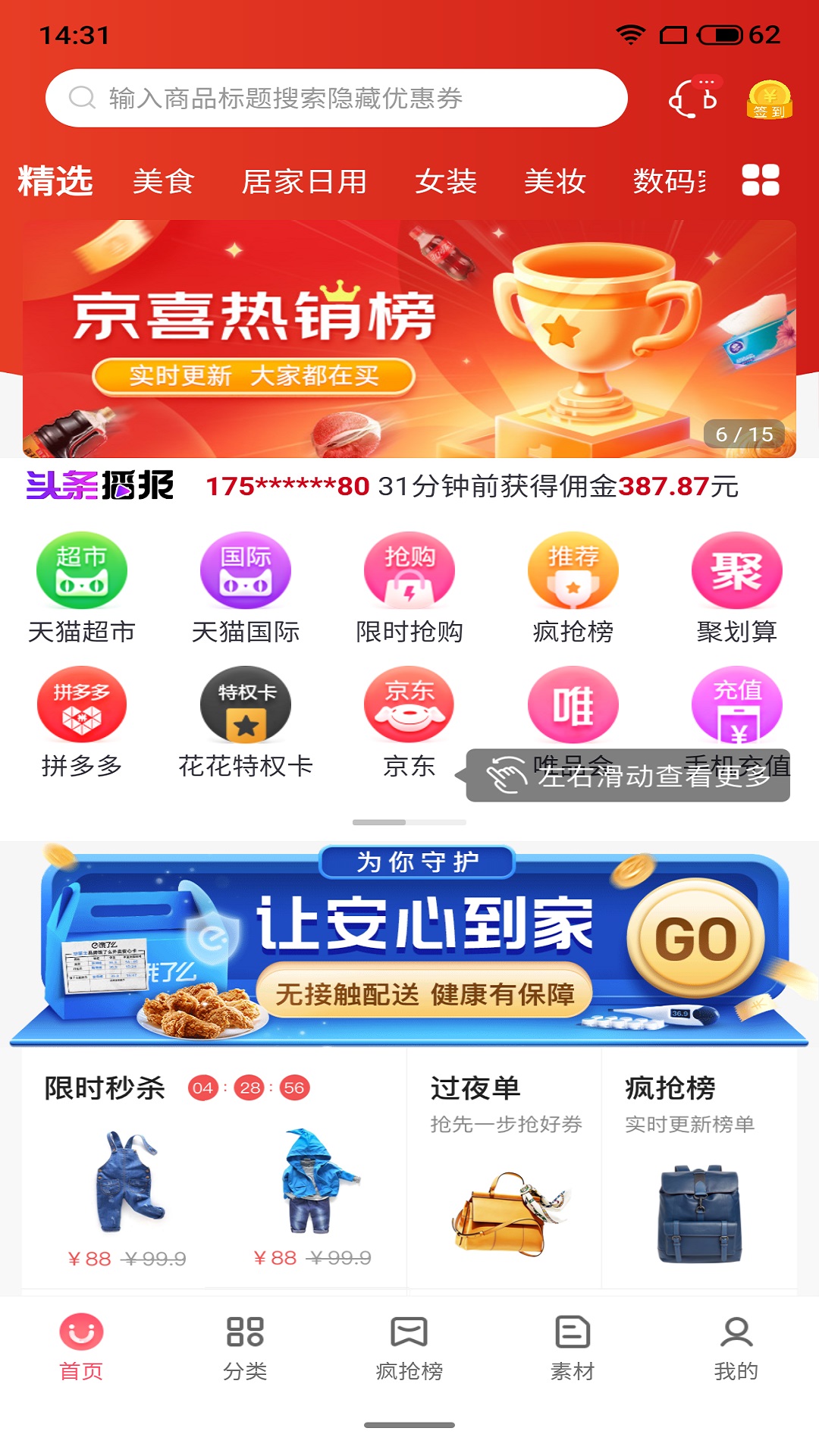Open the 京喜热销榜 banner
Viewport: 819px width, 1456px height.
409,339
